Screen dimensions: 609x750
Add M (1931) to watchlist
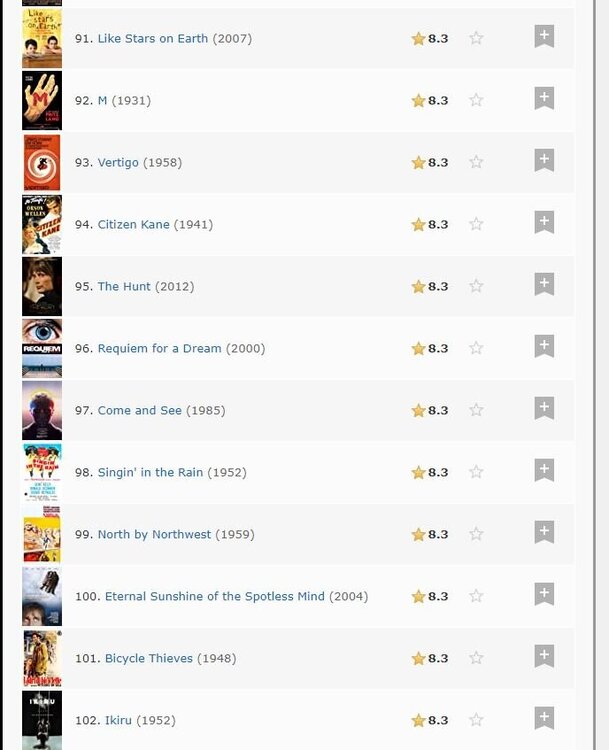[x=543, y=99]
